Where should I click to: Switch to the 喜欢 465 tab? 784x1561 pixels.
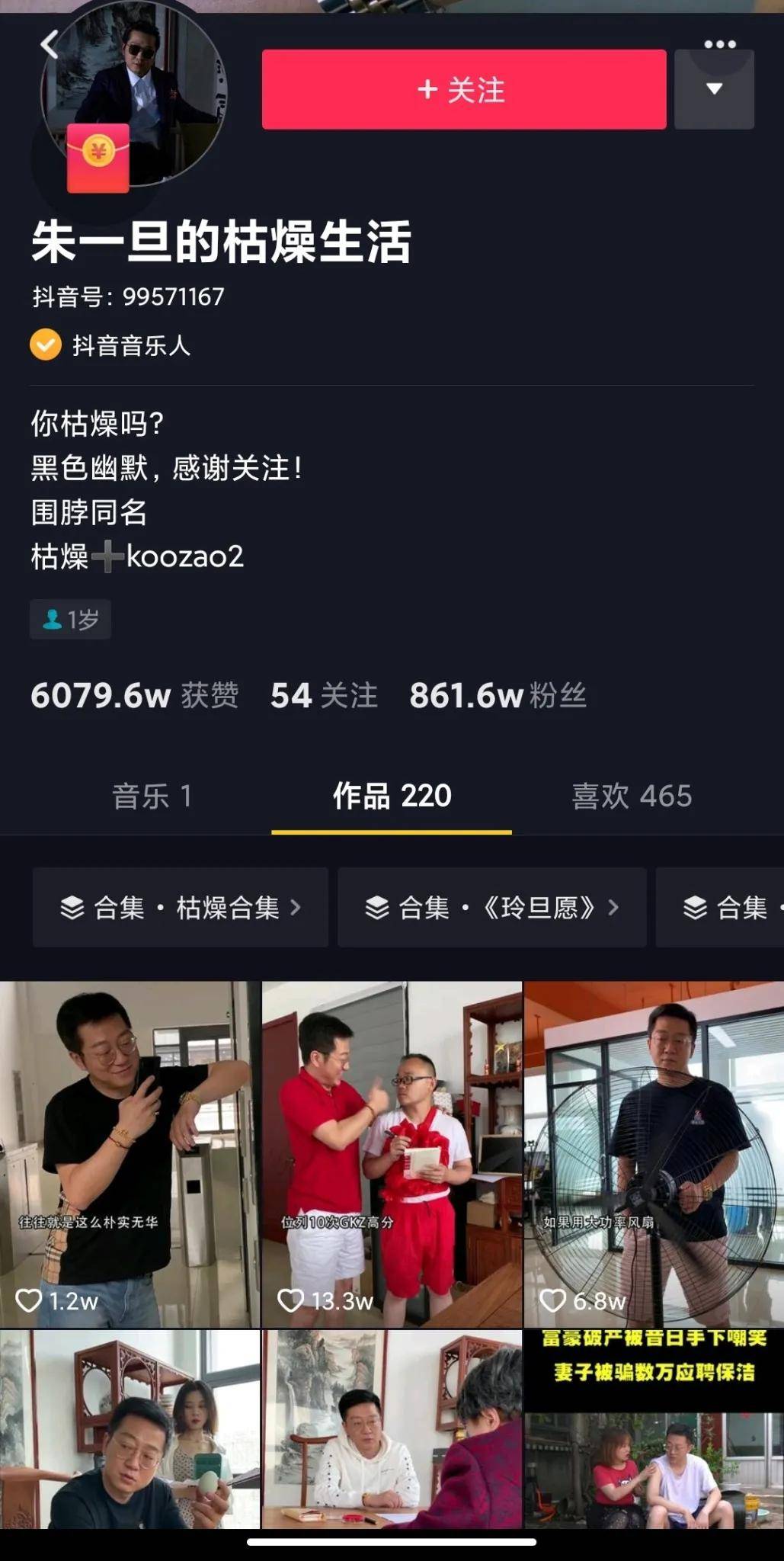tap(632, 797)
